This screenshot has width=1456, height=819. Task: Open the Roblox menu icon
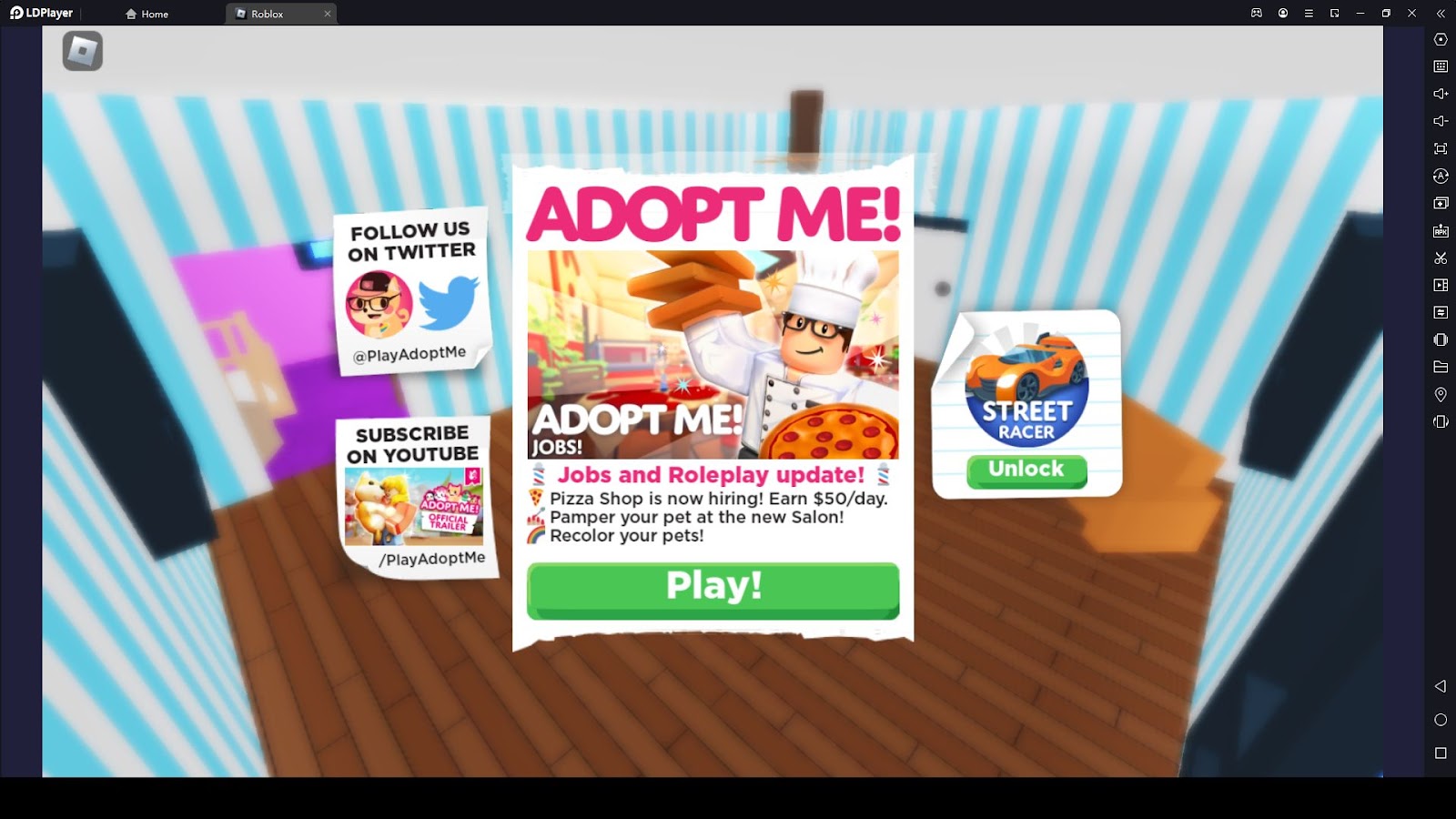(x=82, y=51)
